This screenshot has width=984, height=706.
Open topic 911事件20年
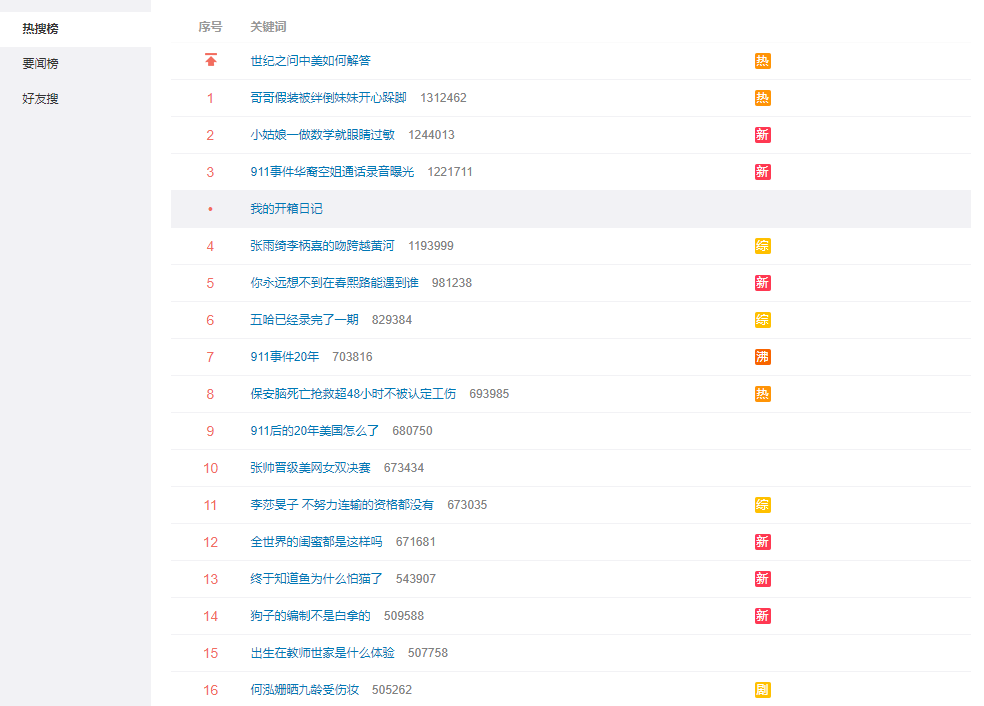285,357
